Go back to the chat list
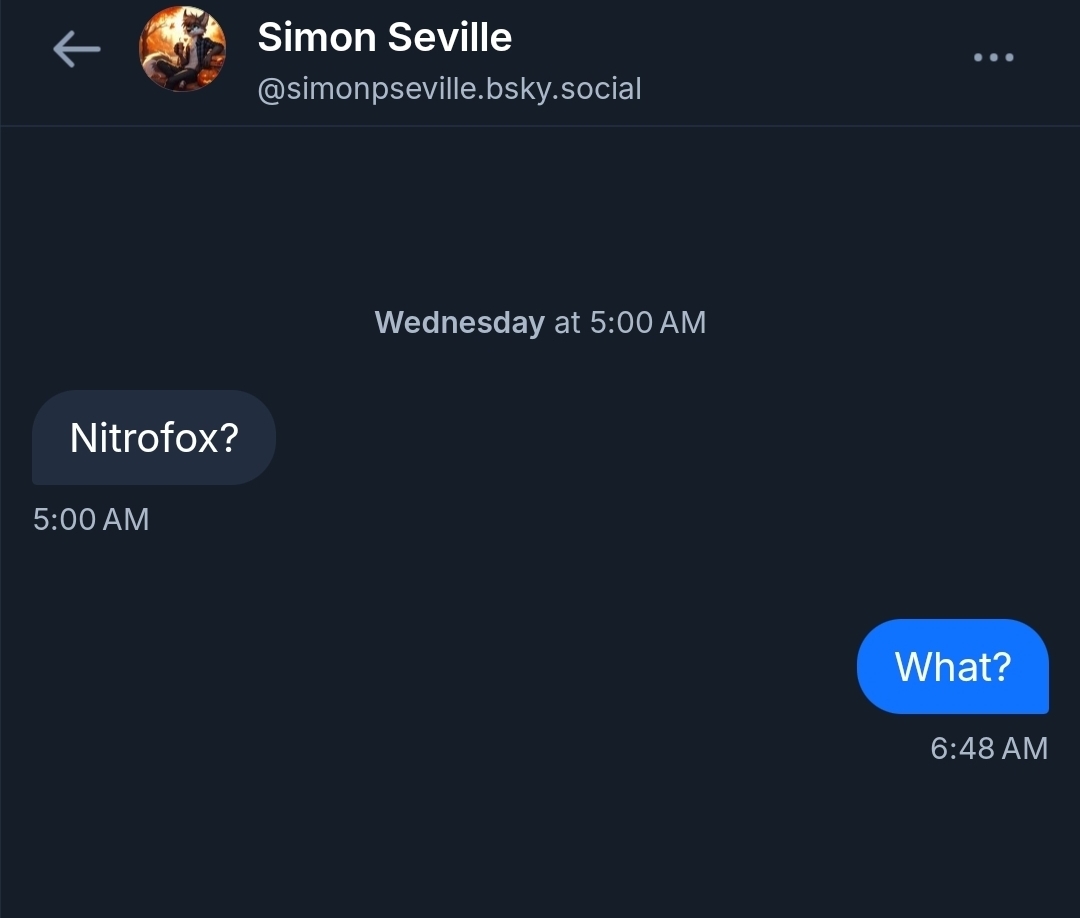 click(x=77, y=49)
